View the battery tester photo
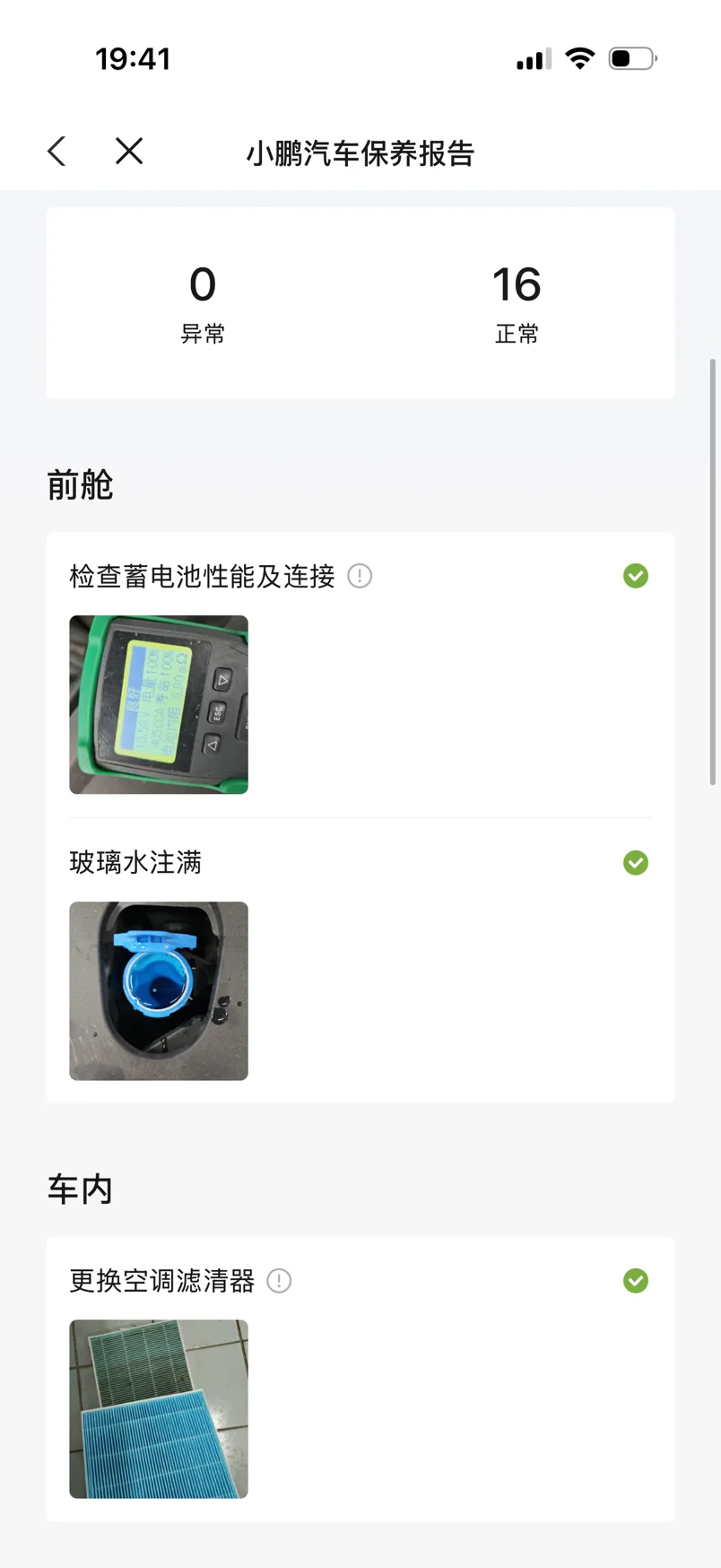Viewport: 721px width, 1568px height. 159,704
